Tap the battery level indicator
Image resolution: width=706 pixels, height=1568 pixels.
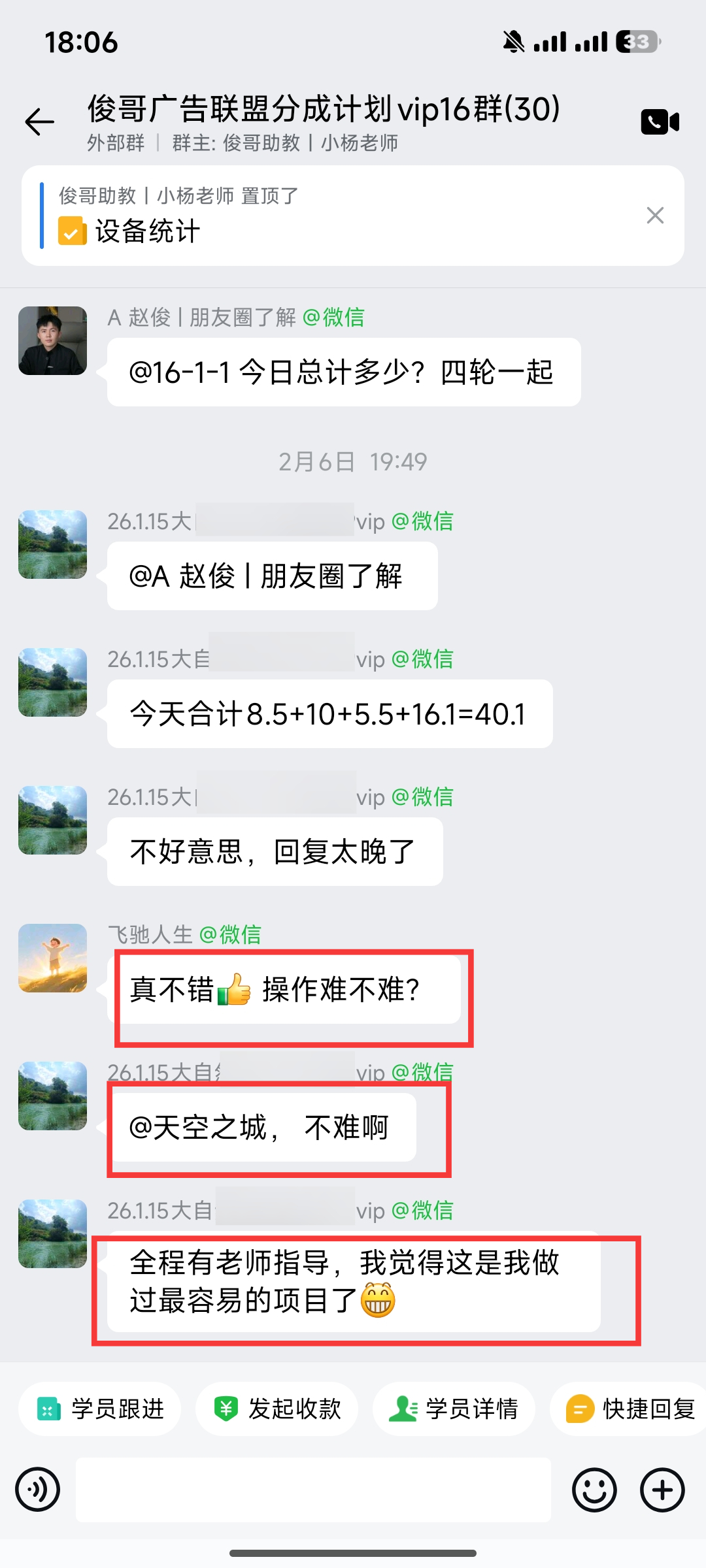click(635, 41)
